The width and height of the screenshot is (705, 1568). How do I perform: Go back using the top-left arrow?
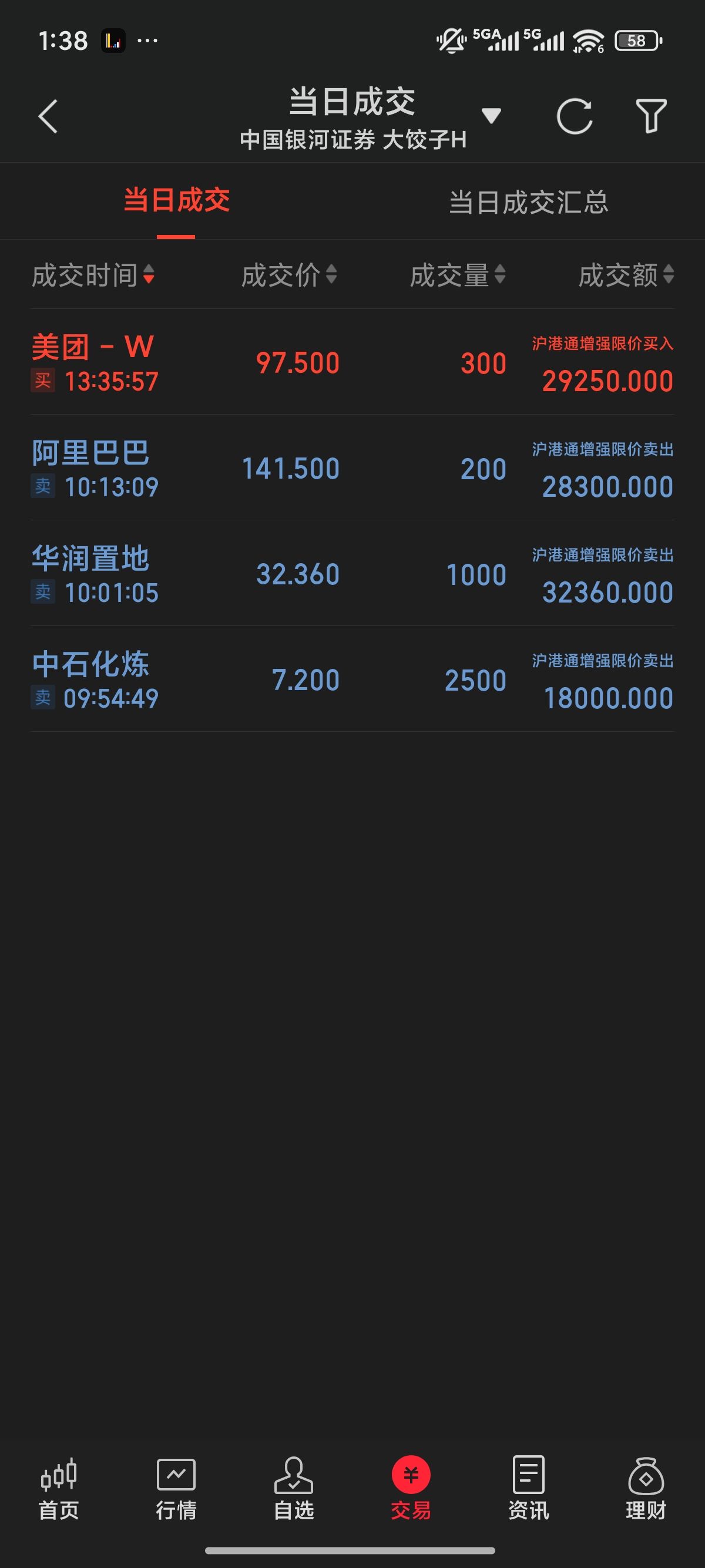click(48, 116)
